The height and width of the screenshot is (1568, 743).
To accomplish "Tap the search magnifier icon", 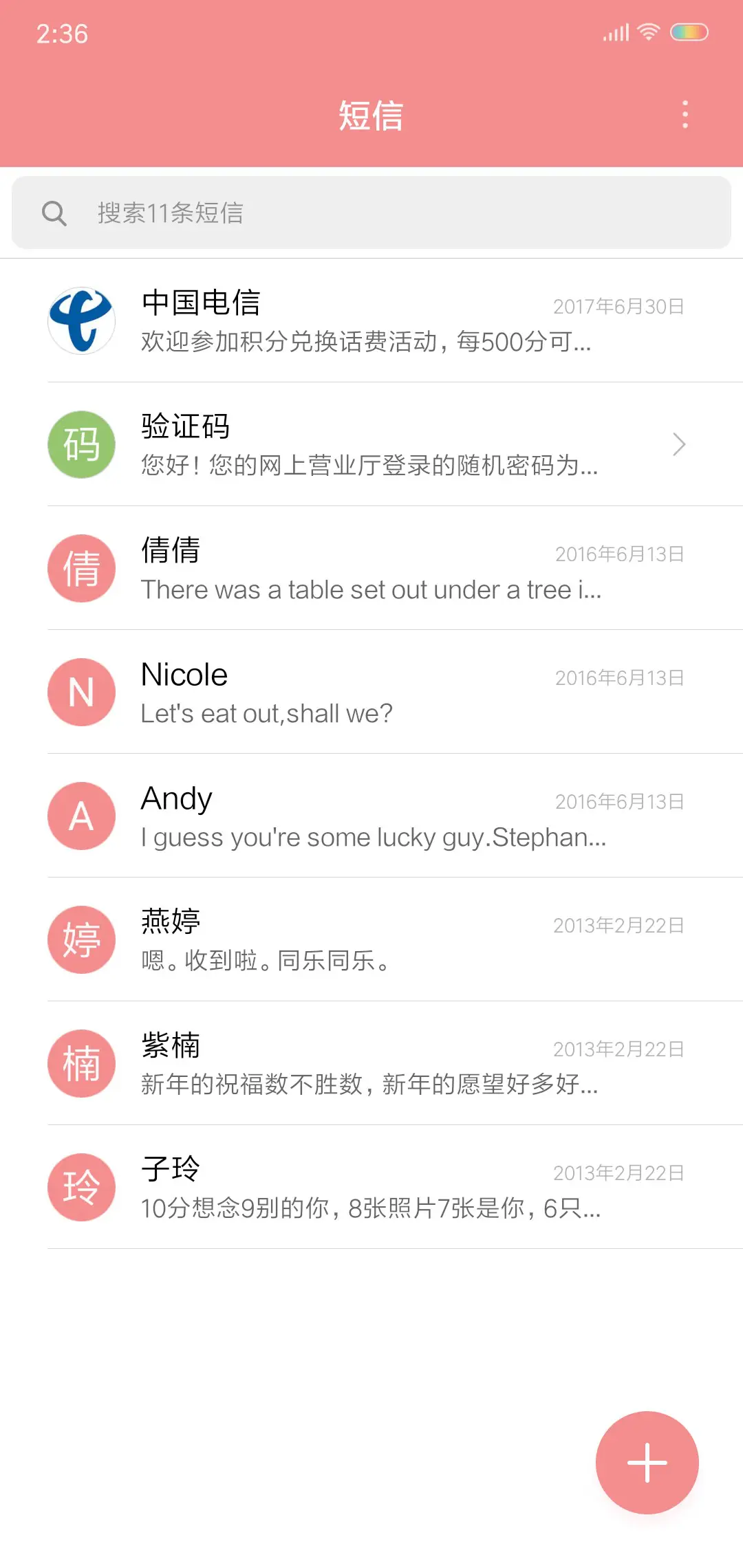I will 56,213.
